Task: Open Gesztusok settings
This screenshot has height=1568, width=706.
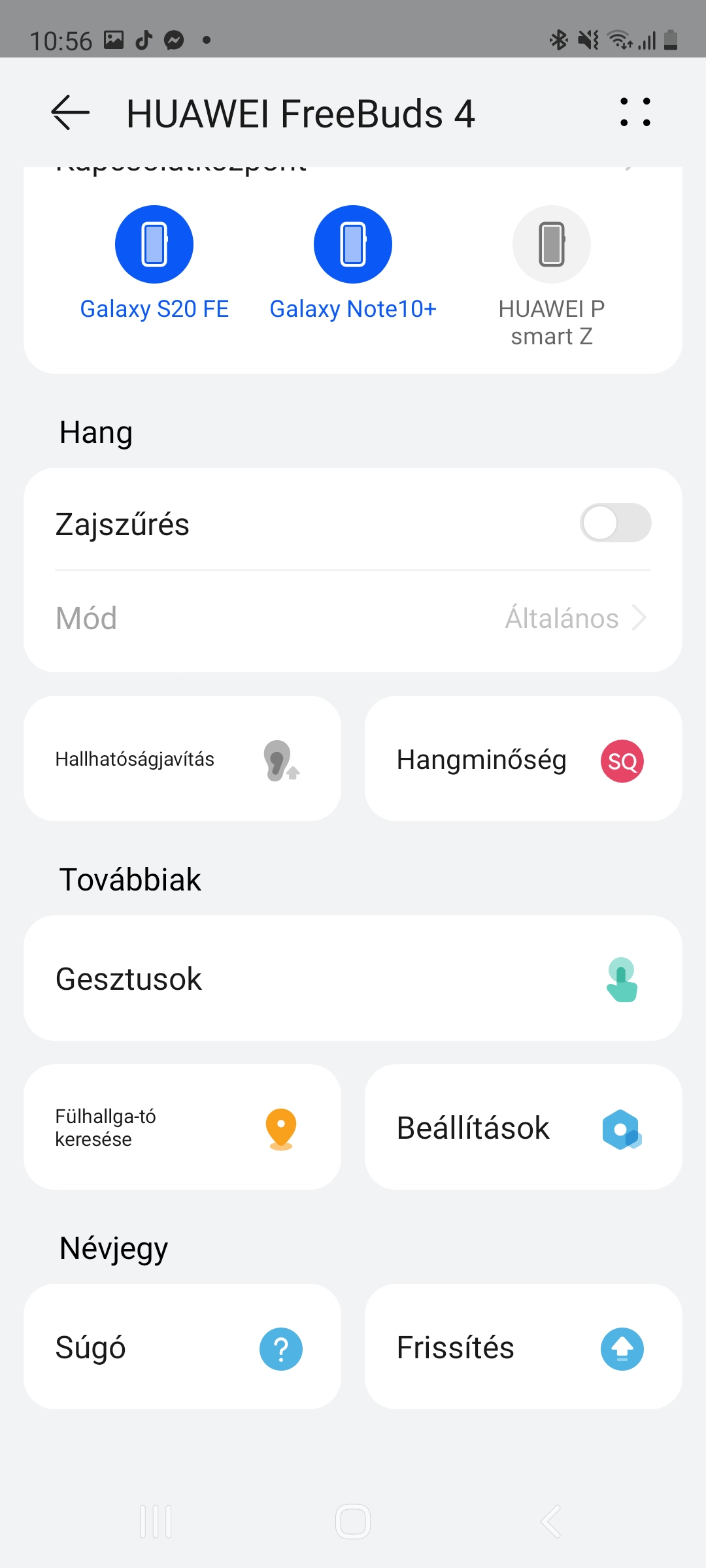Action: [x=353, y=979]
